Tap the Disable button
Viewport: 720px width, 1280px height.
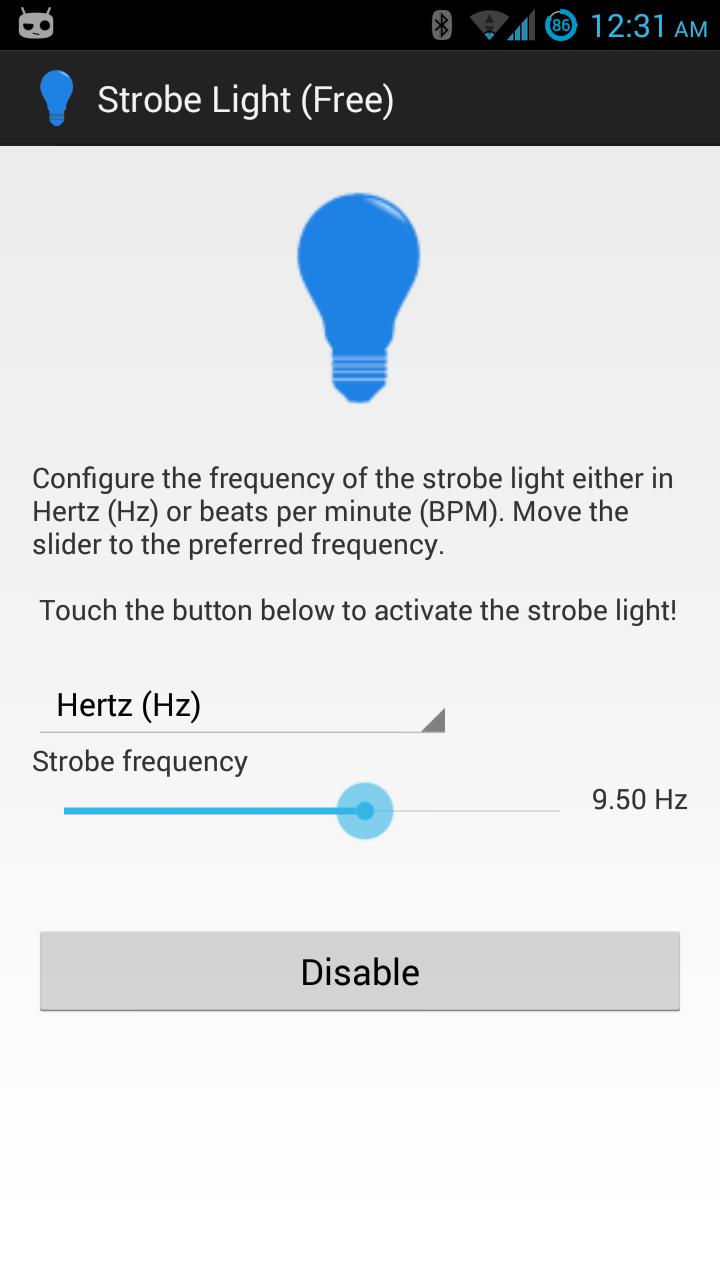coord(360,972)
